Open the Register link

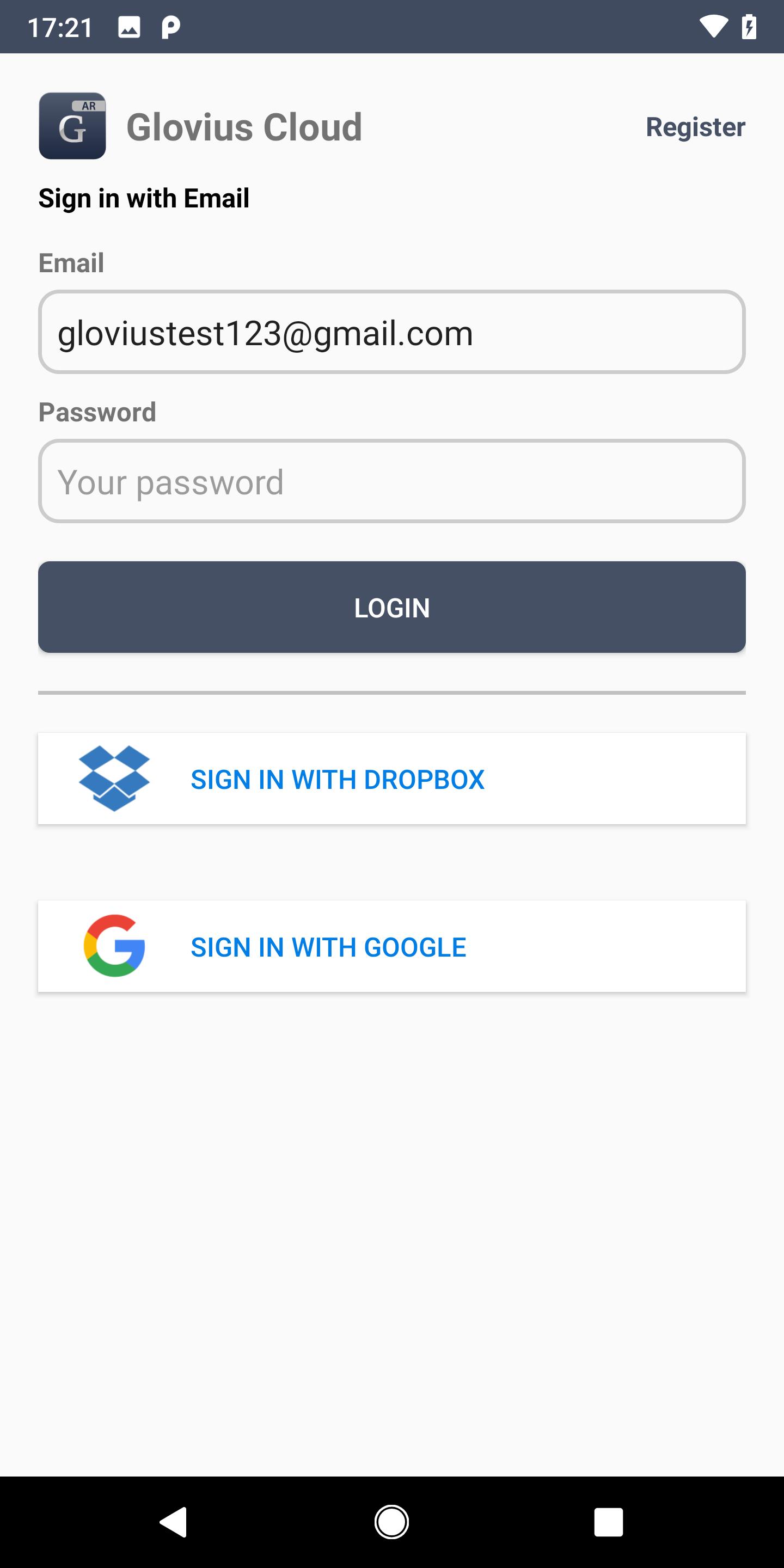click(x=695, y=127)
